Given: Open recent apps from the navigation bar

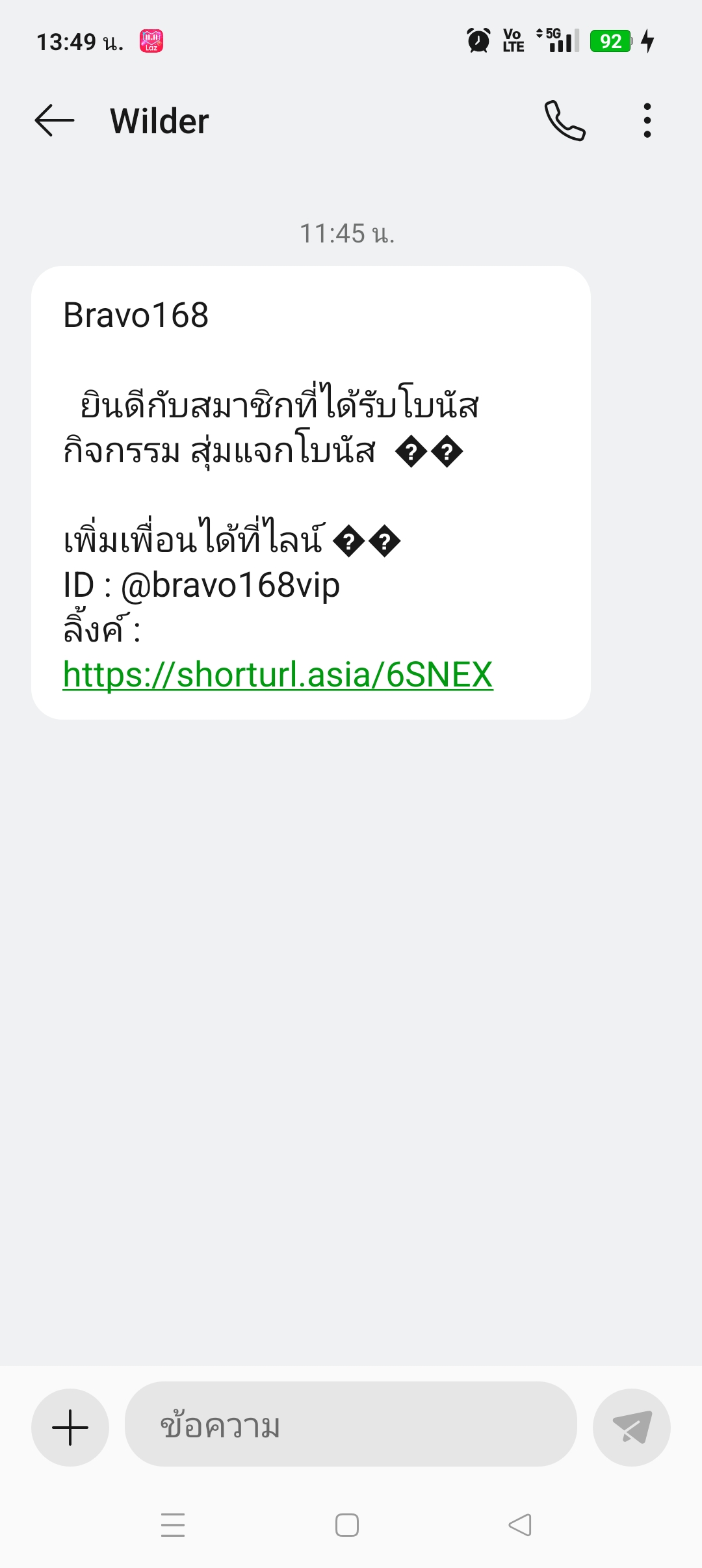Looking at the screenshot, I should (173, 1524).
